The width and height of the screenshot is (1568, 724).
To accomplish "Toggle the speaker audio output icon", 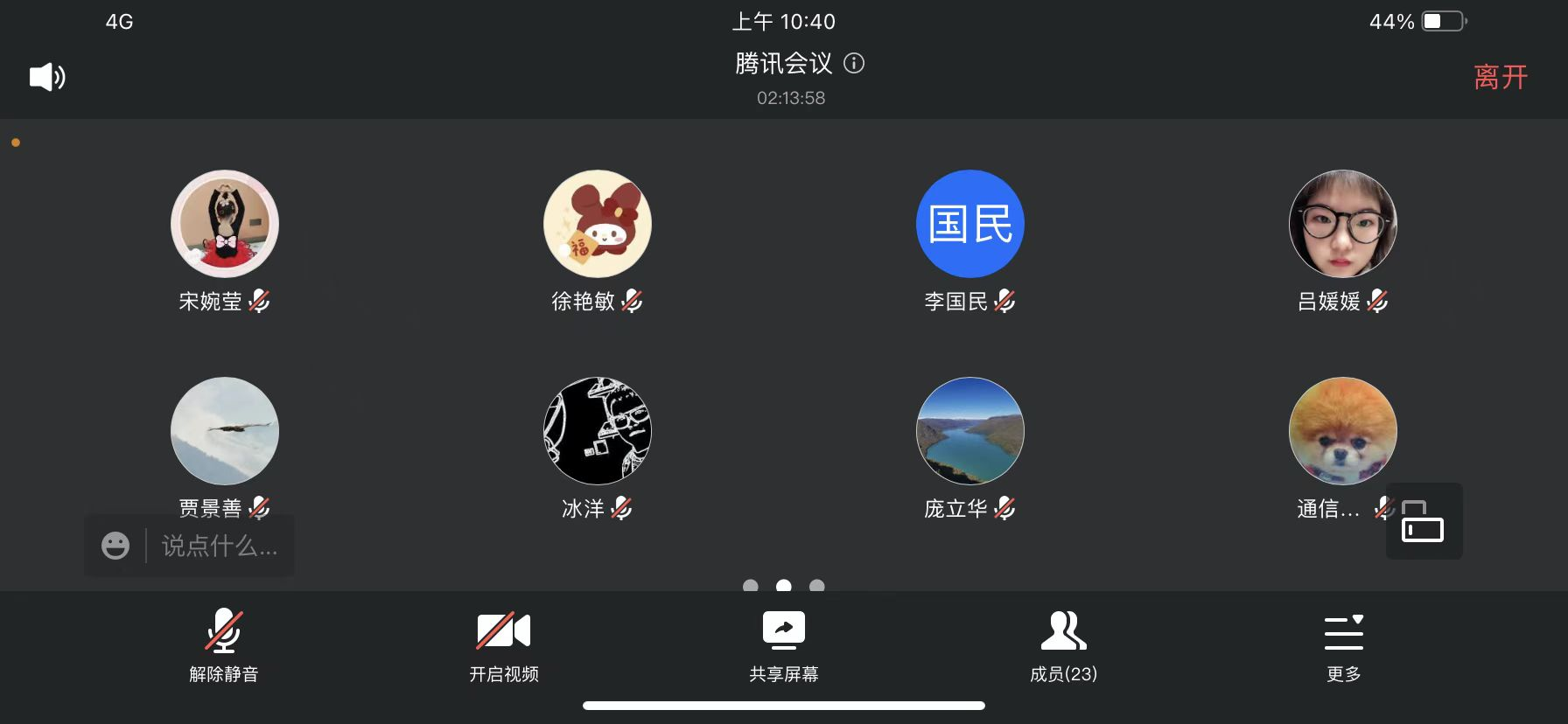I will 47,77.
